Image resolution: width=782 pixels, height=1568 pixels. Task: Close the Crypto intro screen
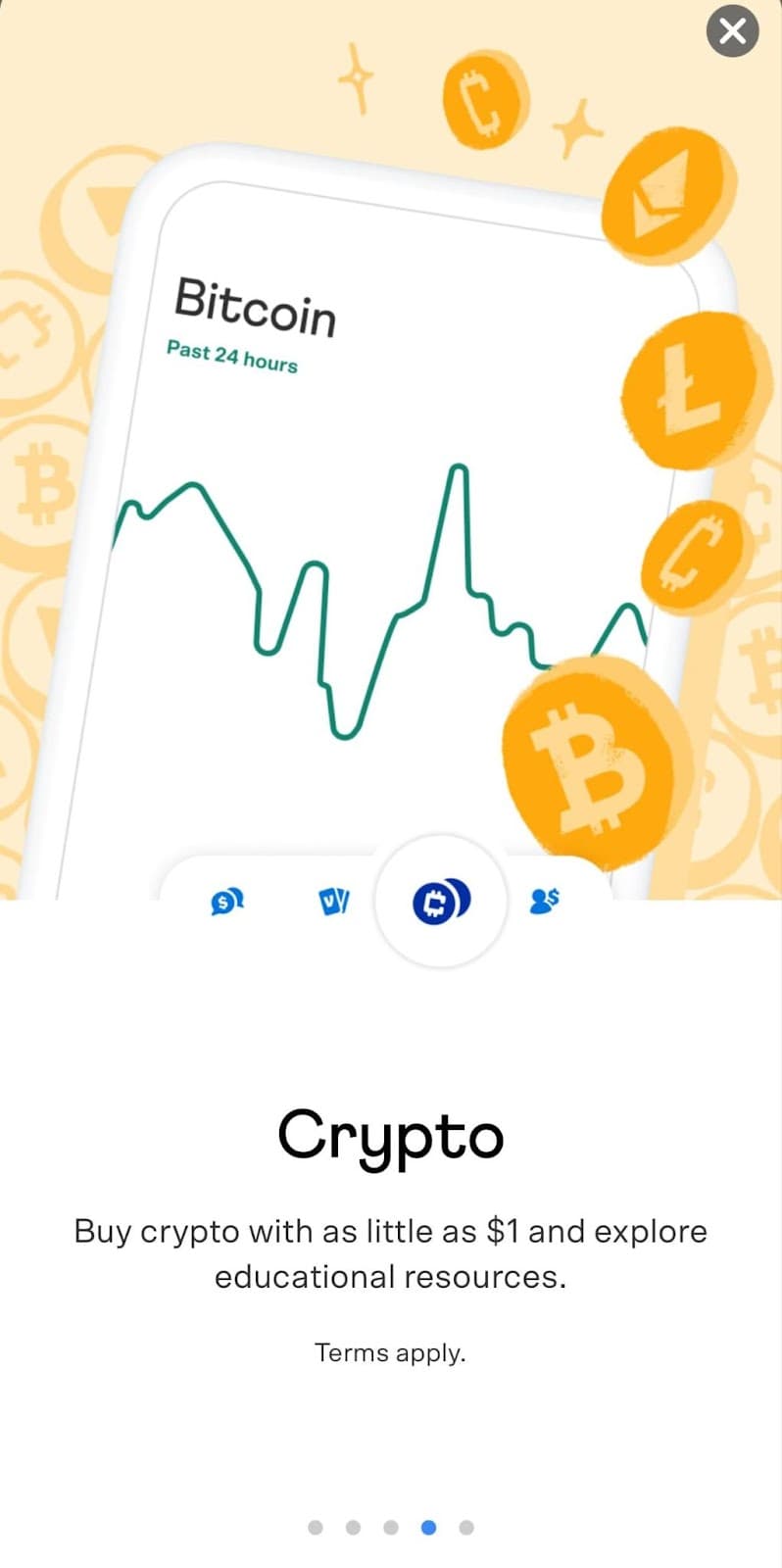point(732,31)
